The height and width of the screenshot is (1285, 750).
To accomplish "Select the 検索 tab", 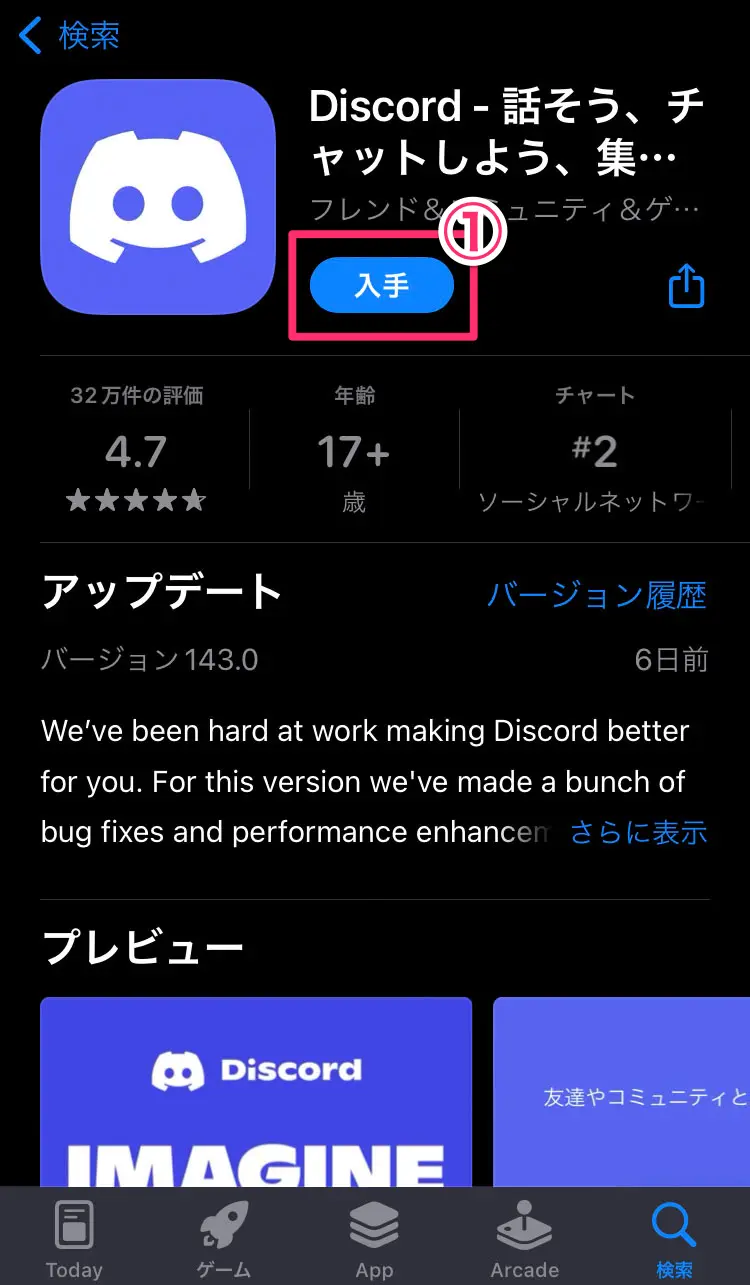I will (x=674, y=1240).
